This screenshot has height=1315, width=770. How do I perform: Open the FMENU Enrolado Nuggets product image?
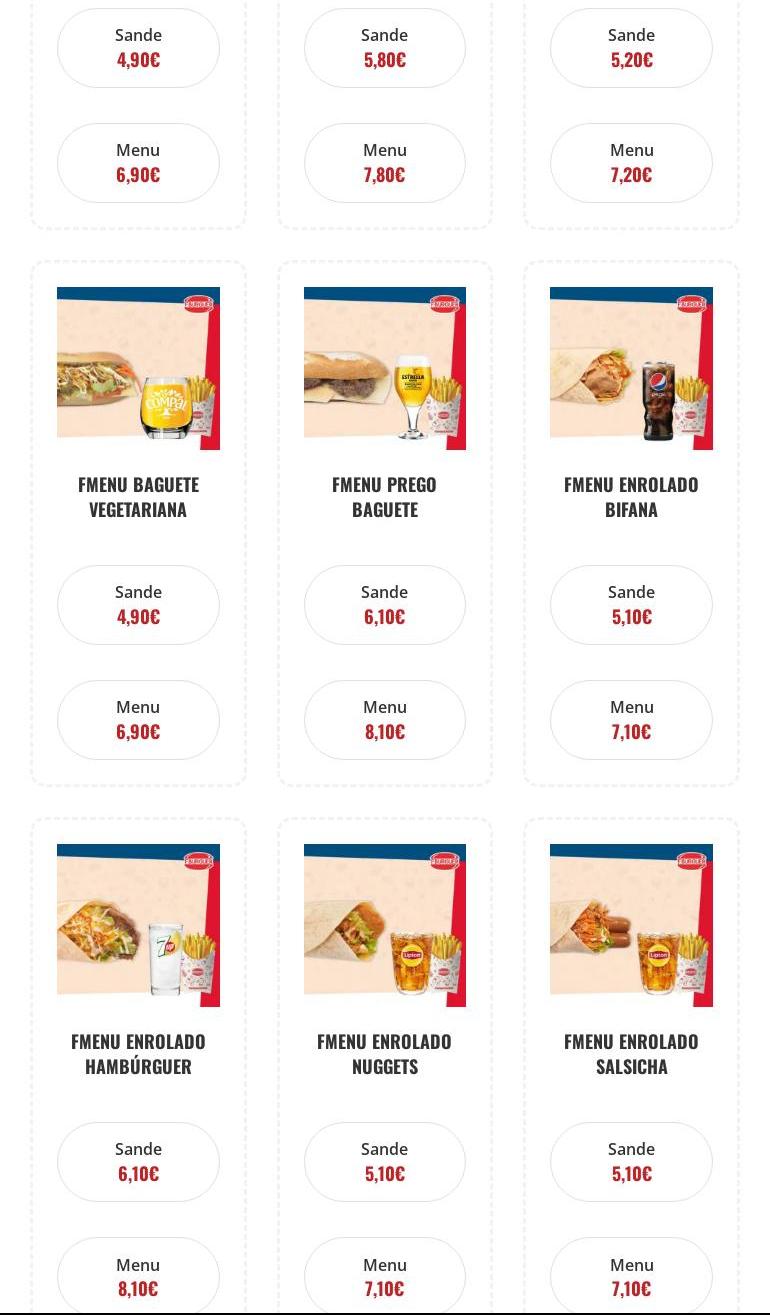point(385,925)
